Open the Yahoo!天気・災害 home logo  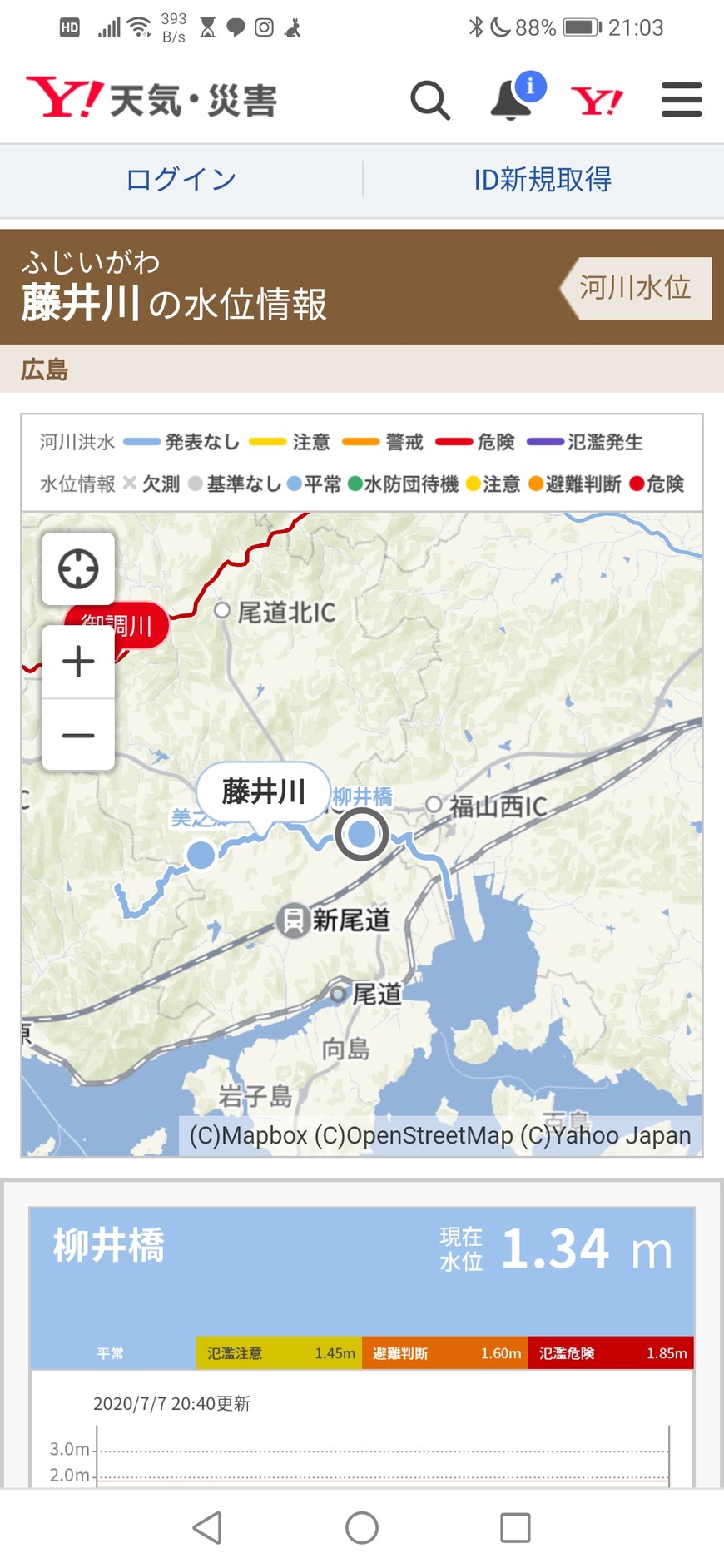(151, 100)
